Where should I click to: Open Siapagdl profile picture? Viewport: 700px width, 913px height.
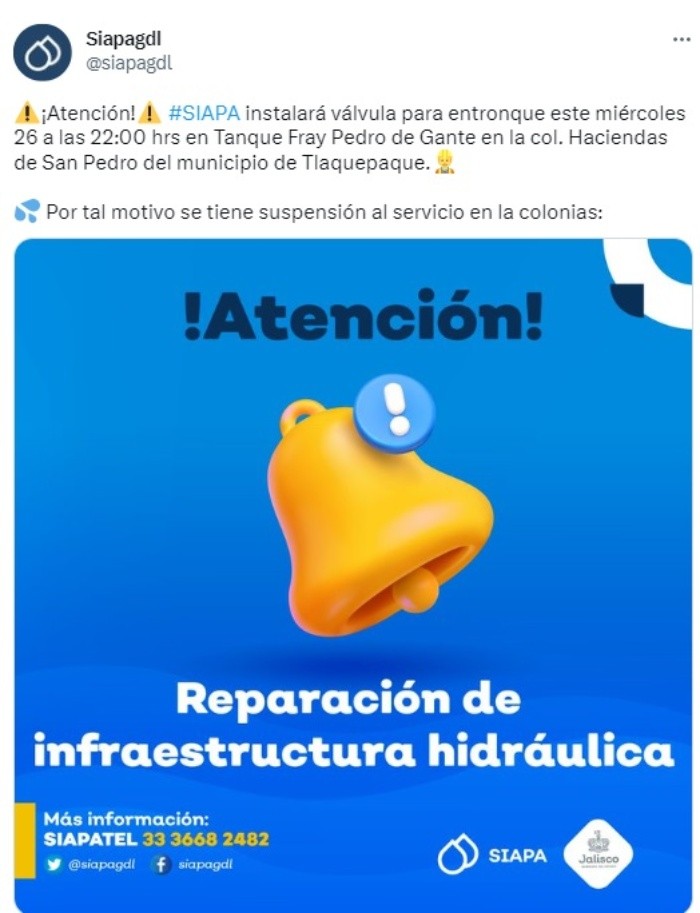(x=43, y=52)
